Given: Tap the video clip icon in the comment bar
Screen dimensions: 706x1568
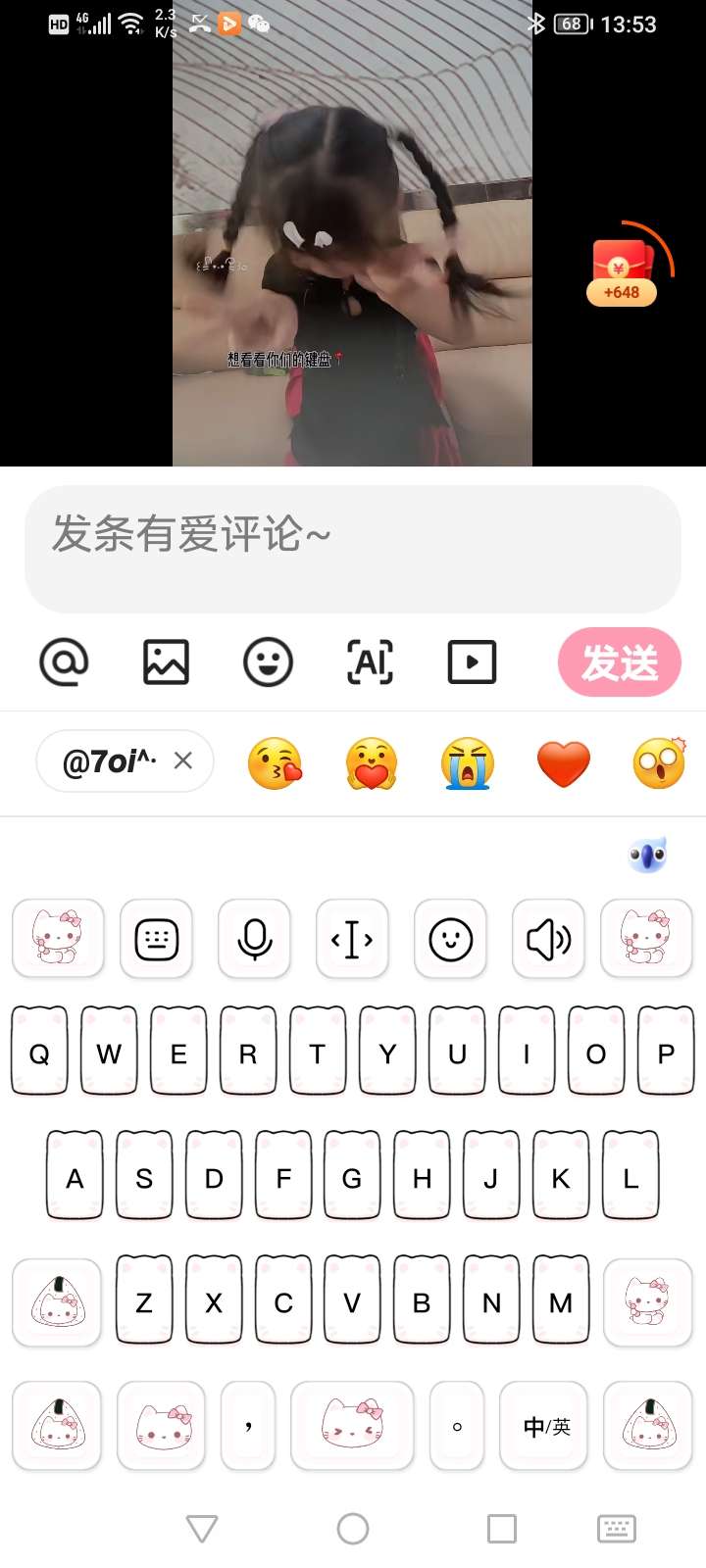Looking at the screenshot, I should click(472, 662).
